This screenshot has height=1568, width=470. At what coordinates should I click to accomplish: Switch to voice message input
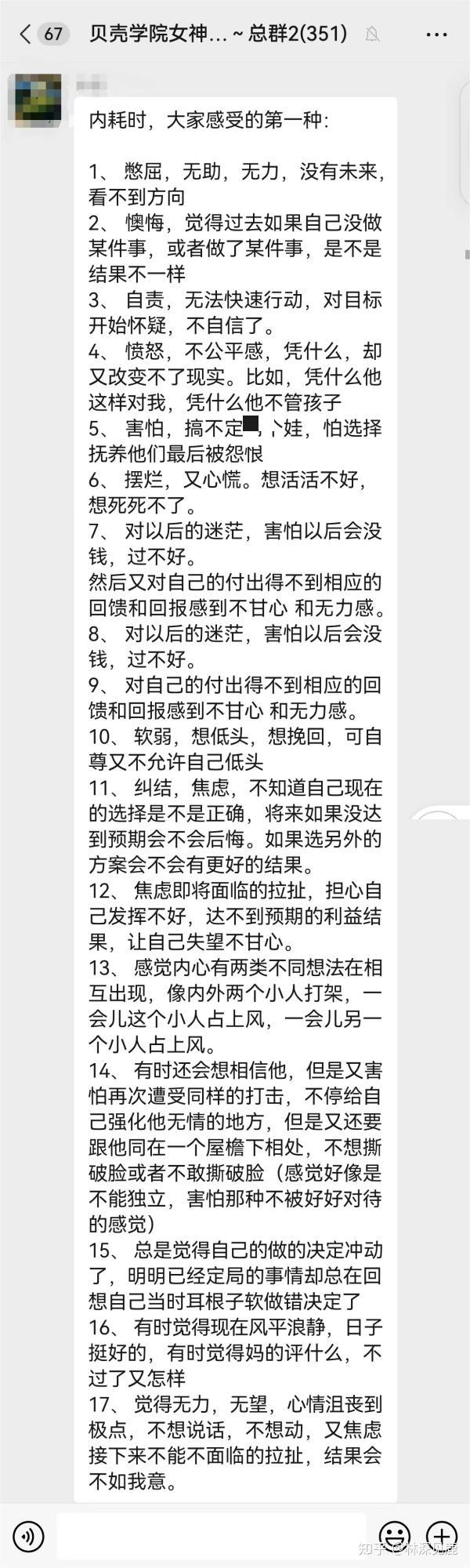click(28, 1535)
